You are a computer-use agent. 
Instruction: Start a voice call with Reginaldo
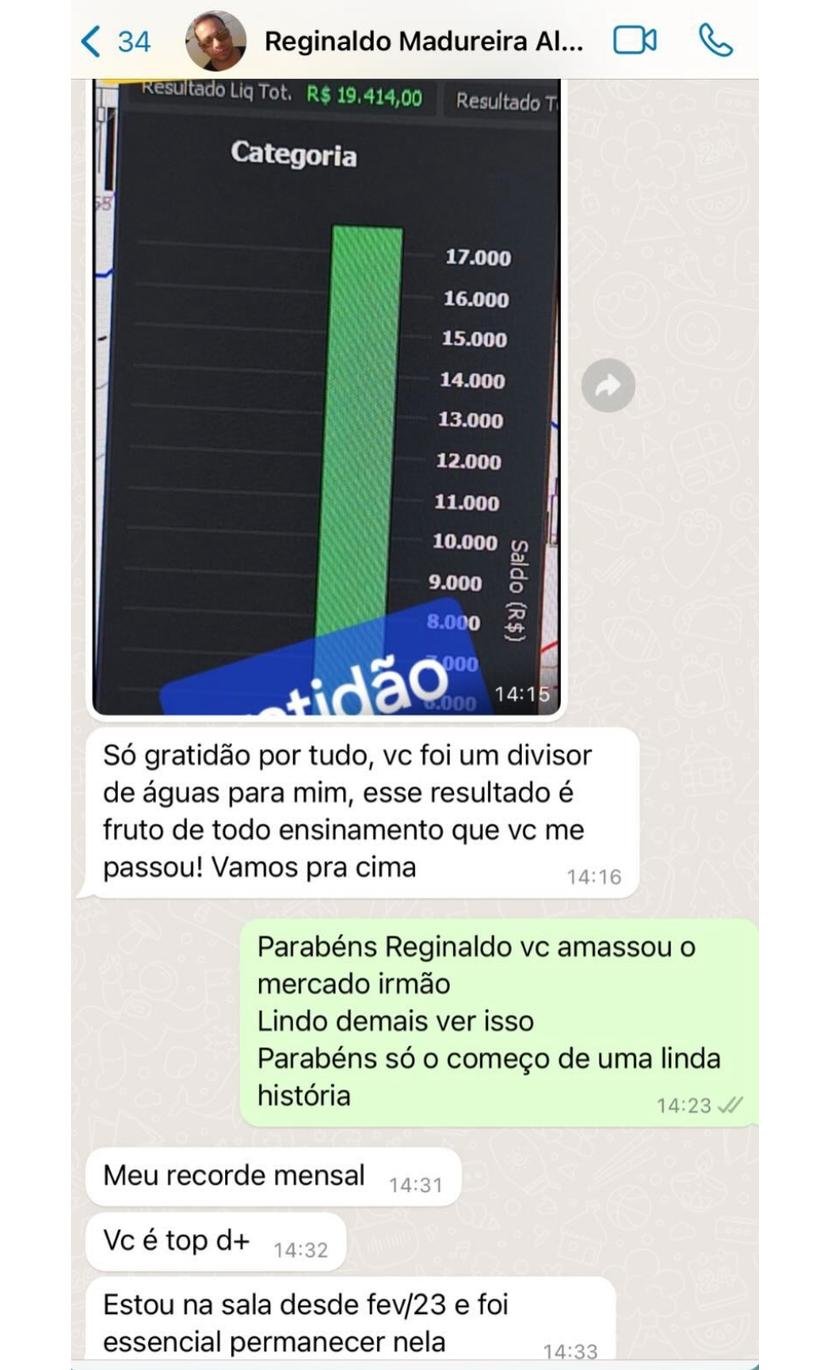[715, 41]
